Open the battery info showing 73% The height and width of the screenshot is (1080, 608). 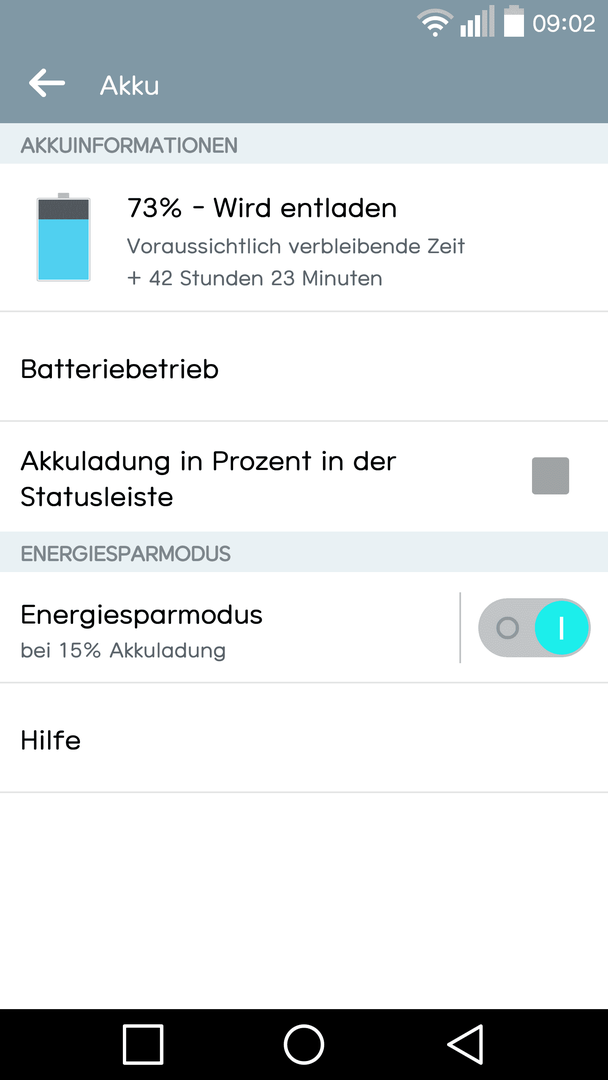304,238
